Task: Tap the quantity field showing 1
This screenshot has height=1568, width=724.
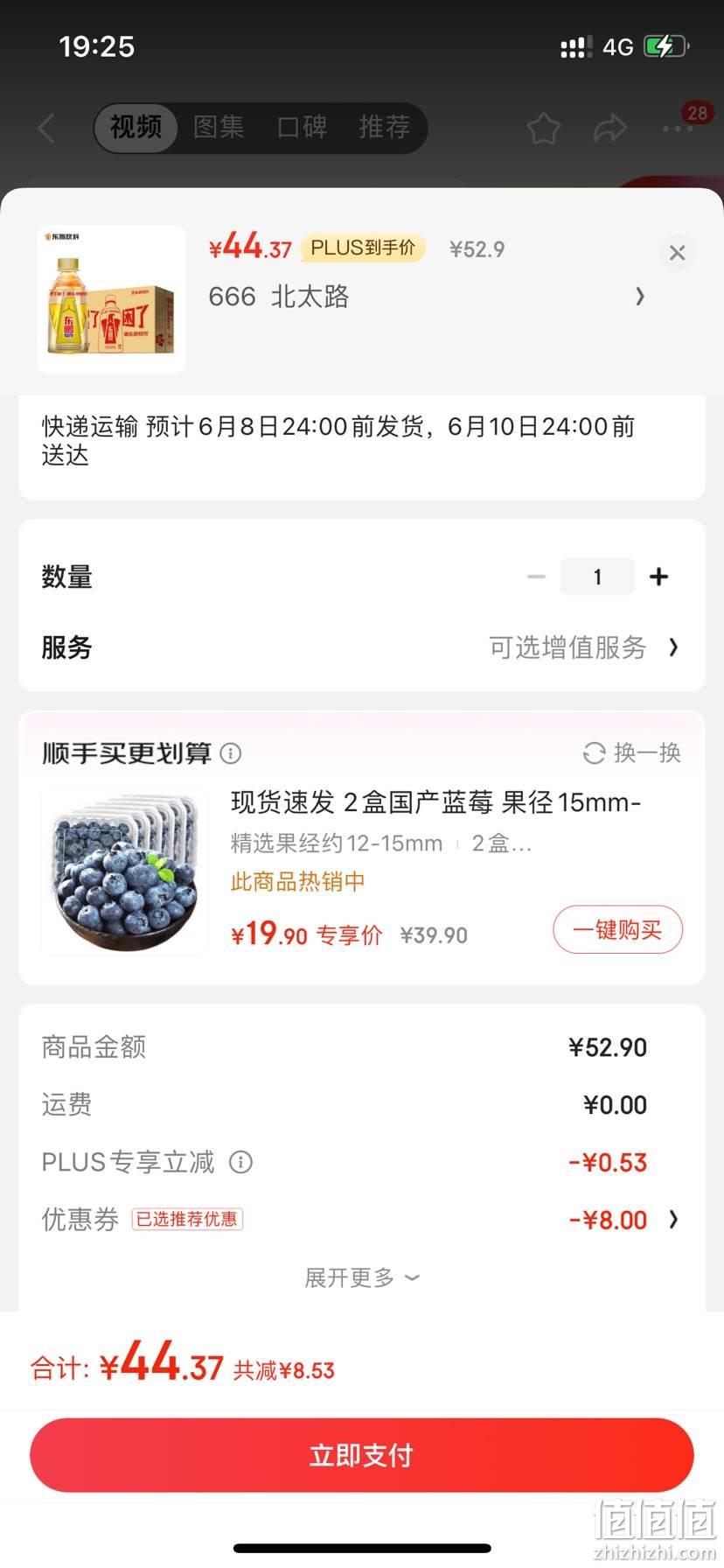Action: (x=597, y=577)
